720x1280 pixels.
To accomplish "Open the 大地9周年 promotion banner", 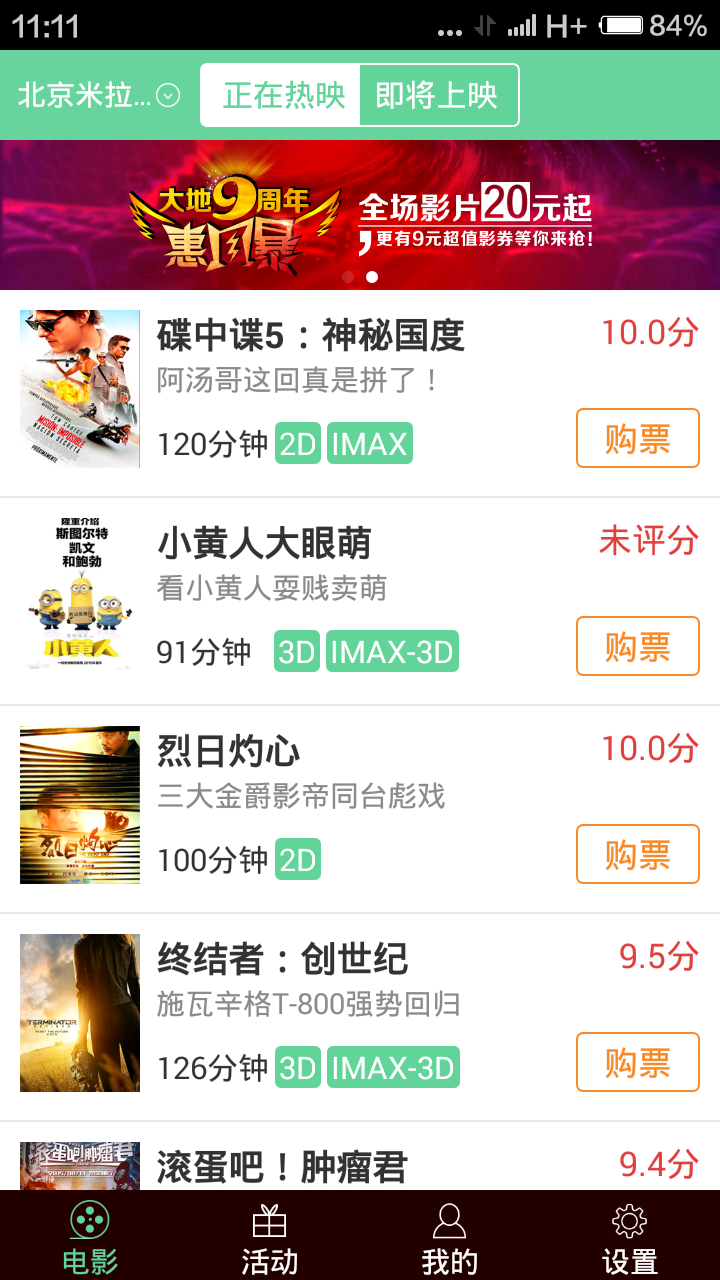I will 360,215.
